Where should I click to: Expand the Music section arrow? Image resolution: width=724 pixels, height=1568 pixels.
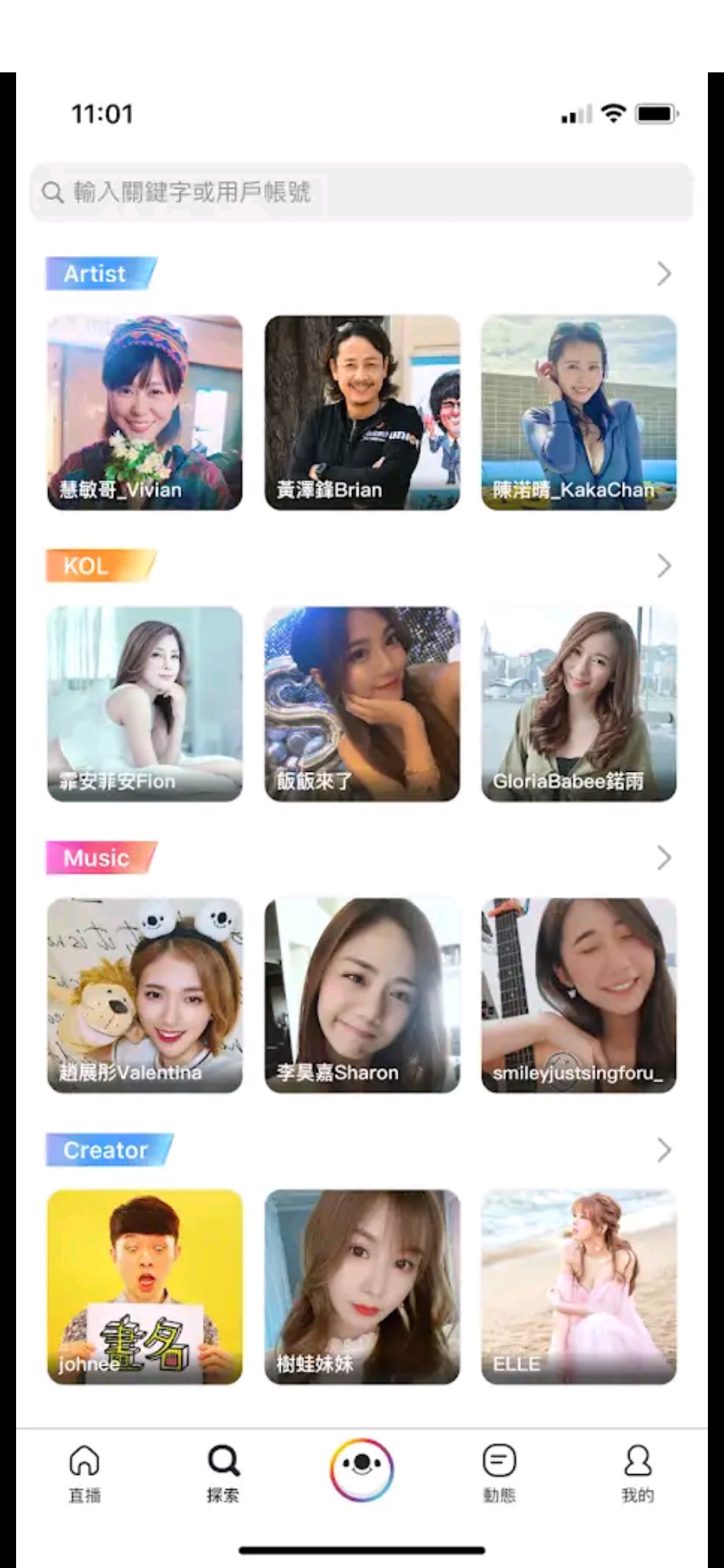click(664, 858)
